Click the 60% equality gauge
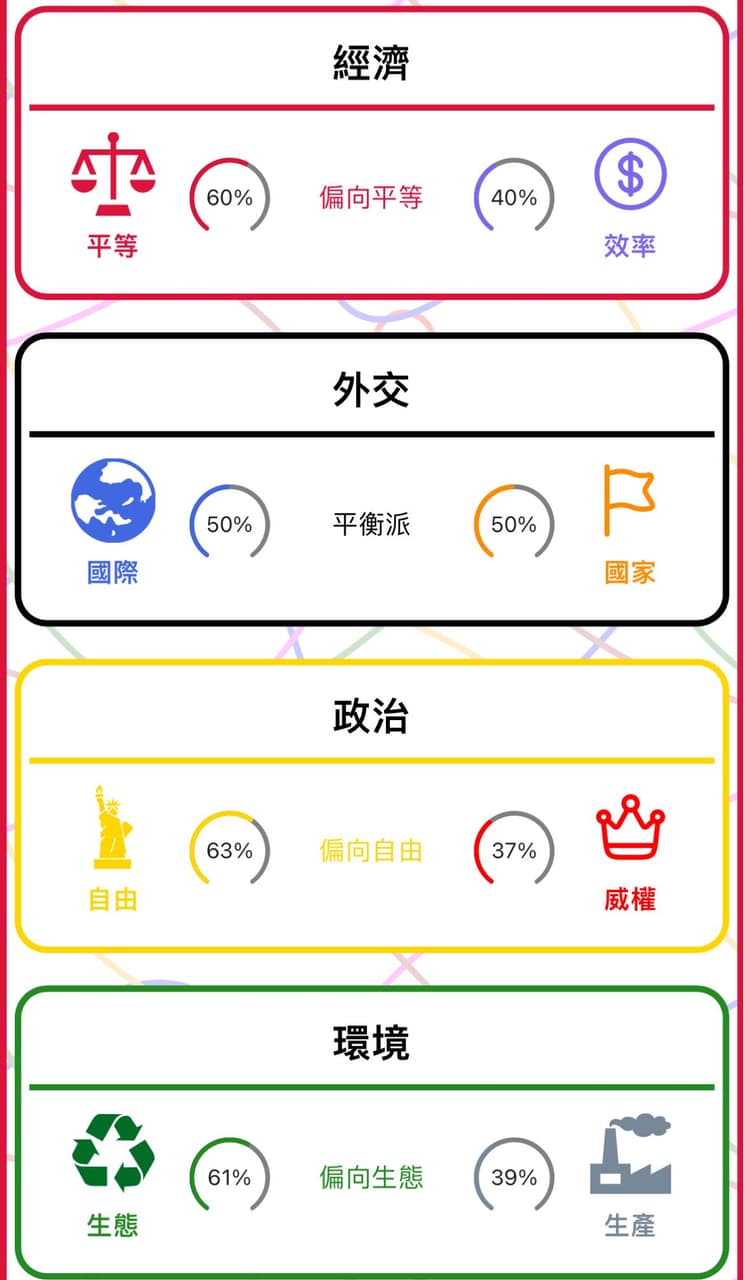 [231, 198]
